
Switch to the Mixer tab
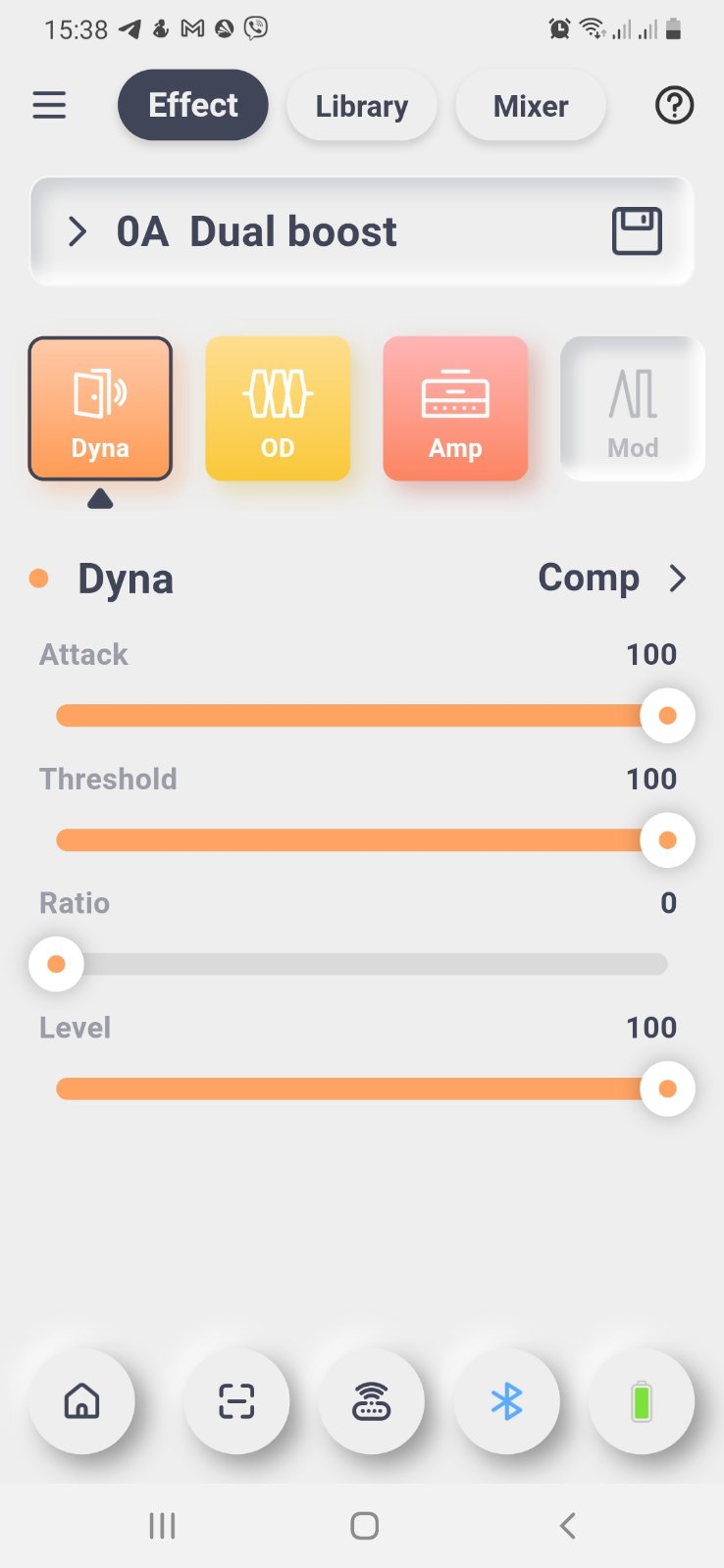coord(531,106)
